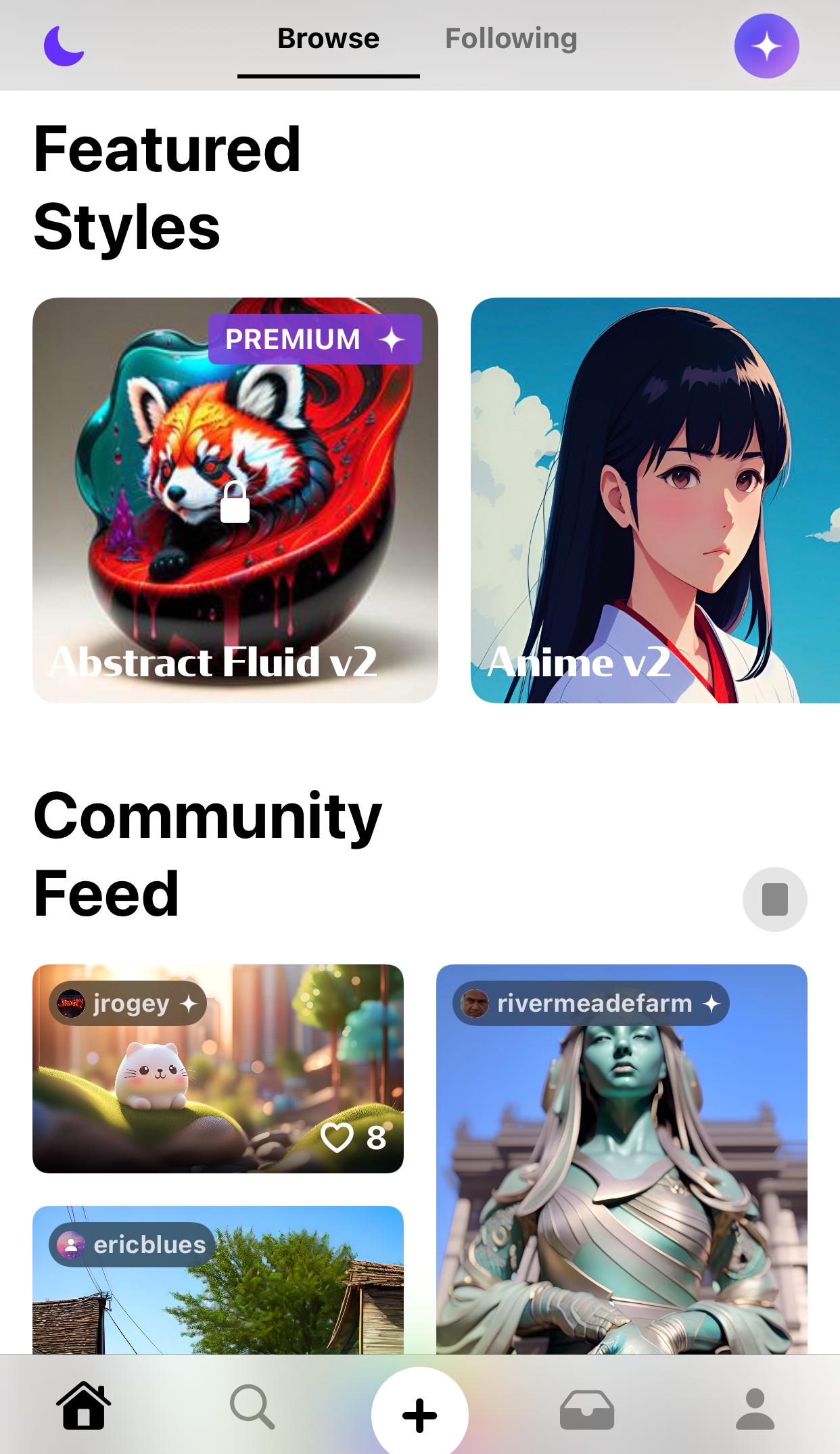Open the search tab
Viewport: 840px width, 1454px height.
(252, 1407)
